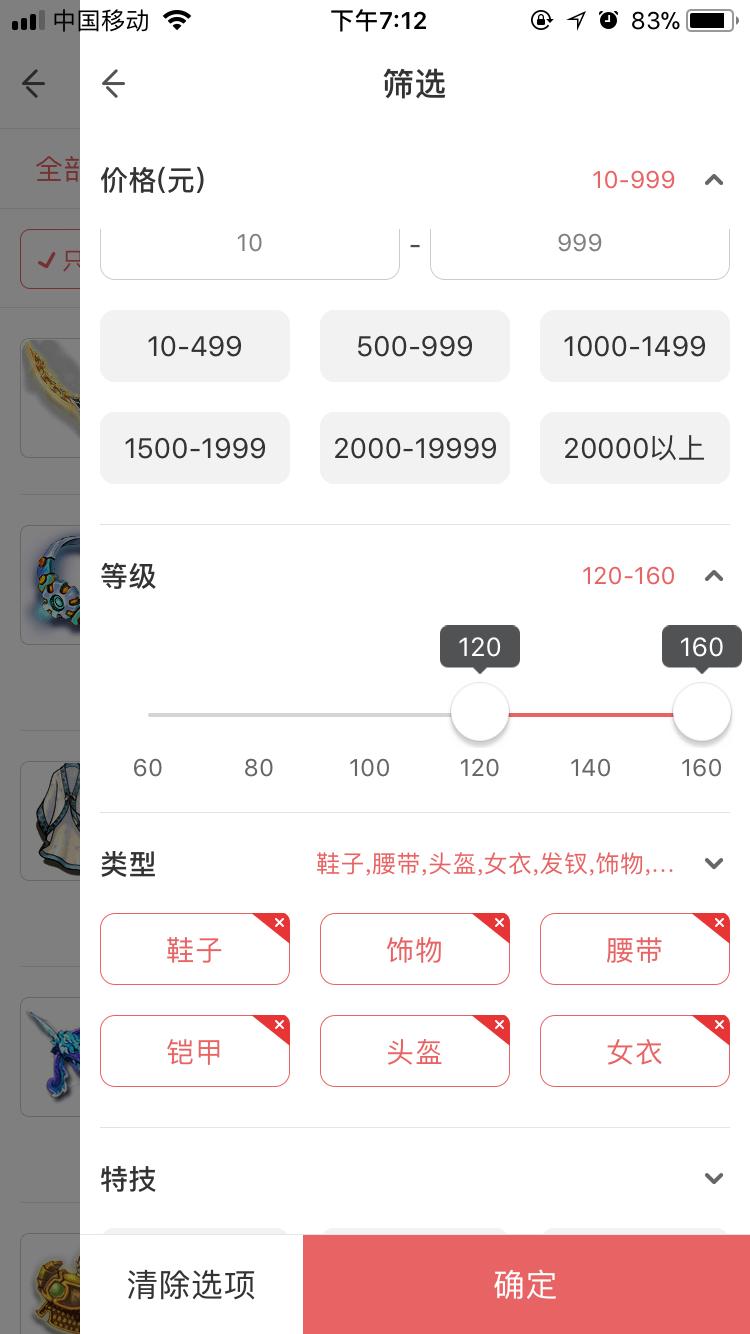Collapse the 等级 section chevron
Screen dimensions: 750x1334
point(714,576)
